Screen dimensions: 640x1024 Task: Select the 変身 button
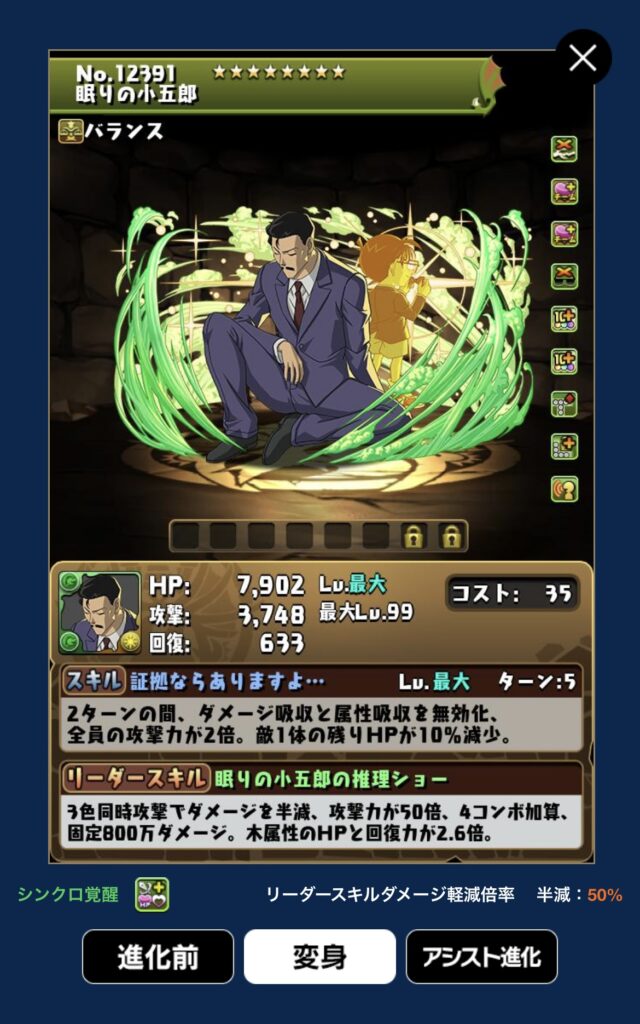[x=320, y=956]
